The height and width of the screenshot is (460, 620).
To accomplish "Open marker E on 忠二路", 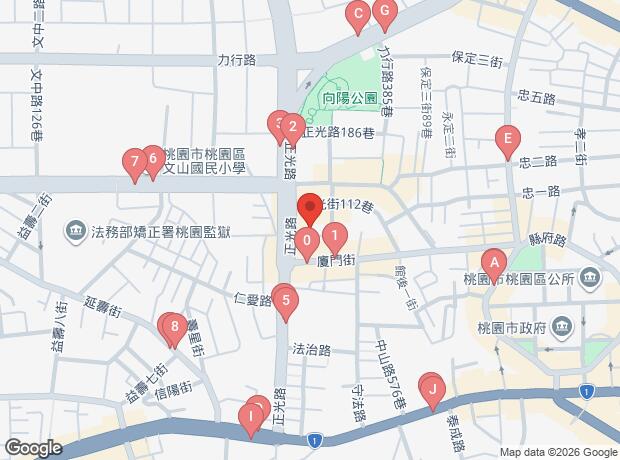I will (508, 137).
